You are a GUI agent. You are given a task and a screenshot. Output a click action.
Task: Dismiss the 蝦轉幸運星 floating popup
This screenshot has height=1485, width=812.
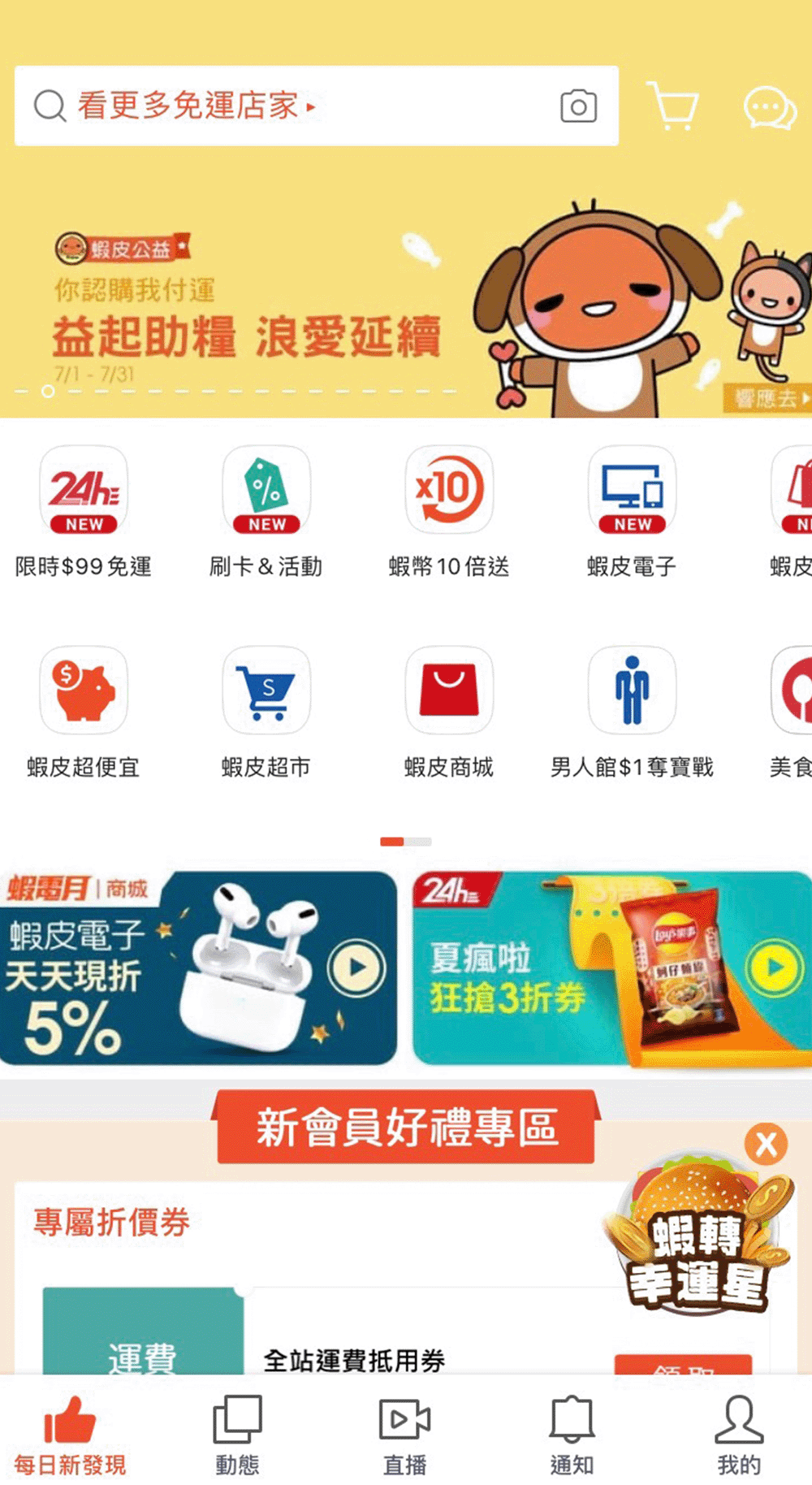pyautogui.click(x=766, y=1145)
